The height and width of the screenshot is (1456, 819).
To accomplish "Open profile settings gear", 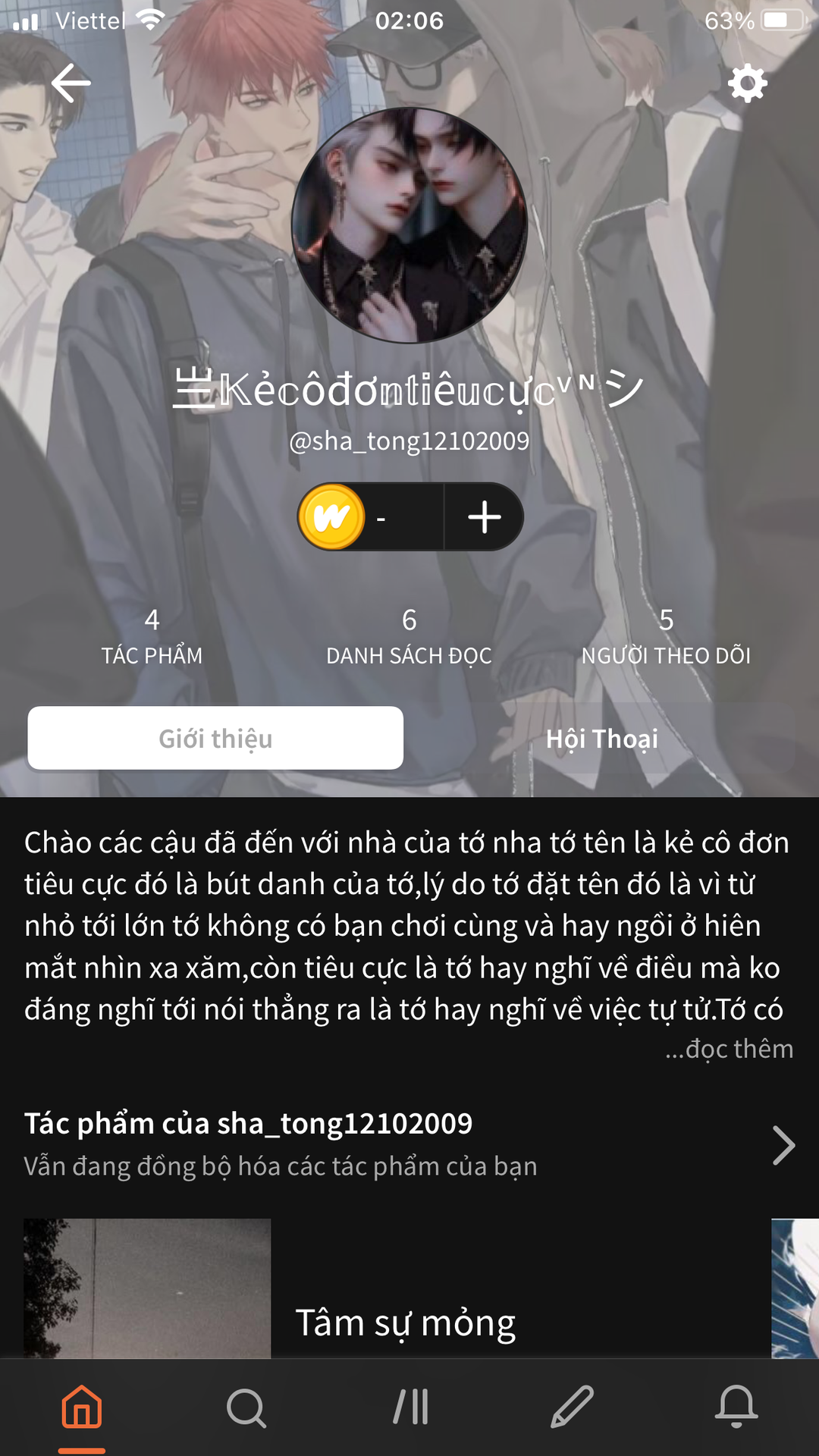I will [x=748, y=83].
